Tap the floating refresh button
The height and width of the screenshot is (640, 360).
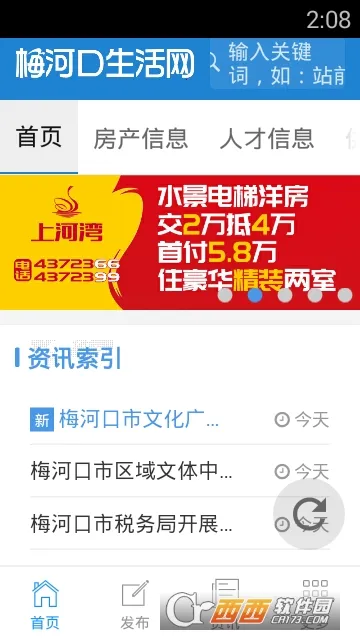309,514
